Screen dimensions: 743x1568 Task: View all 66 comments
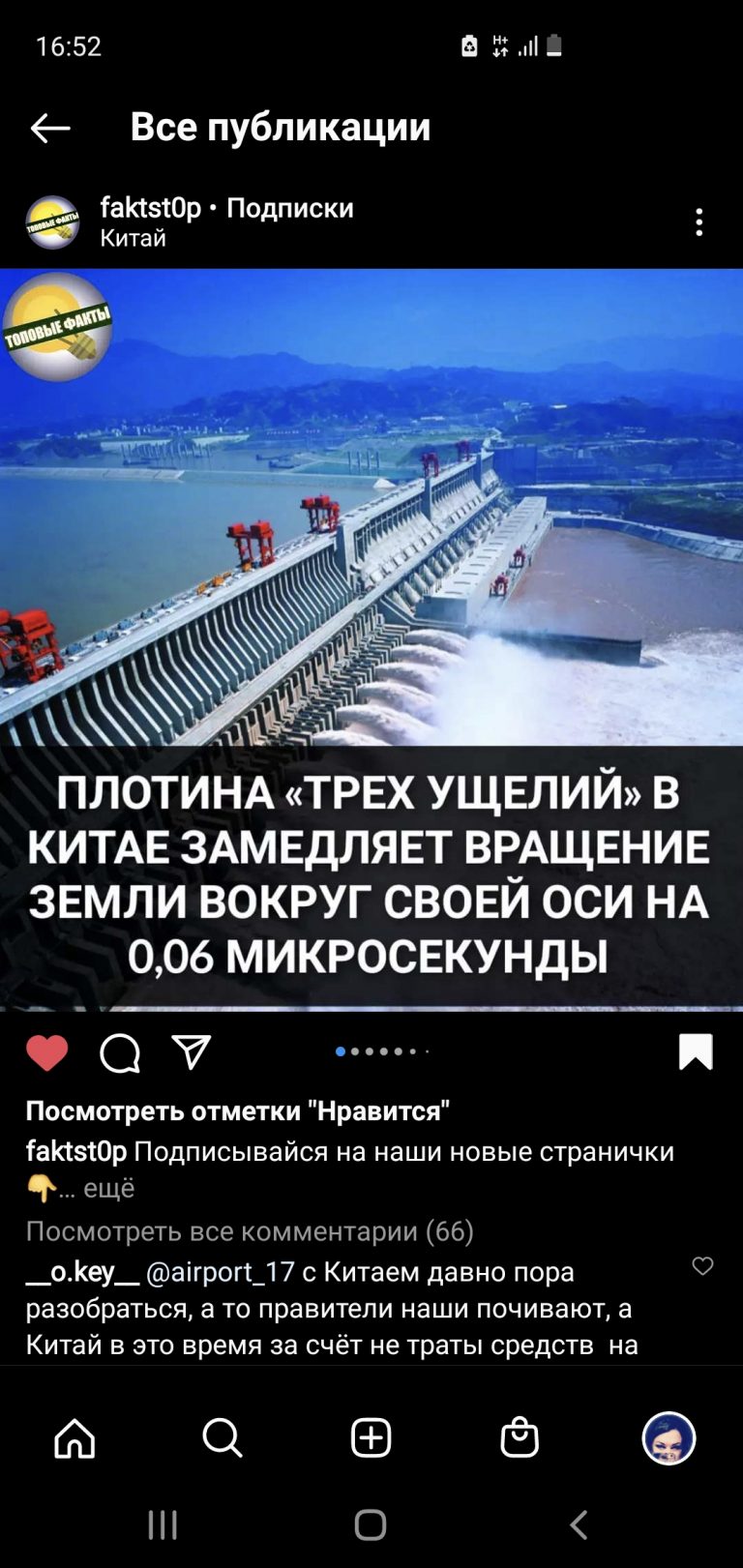click(x=250, y=1230)
